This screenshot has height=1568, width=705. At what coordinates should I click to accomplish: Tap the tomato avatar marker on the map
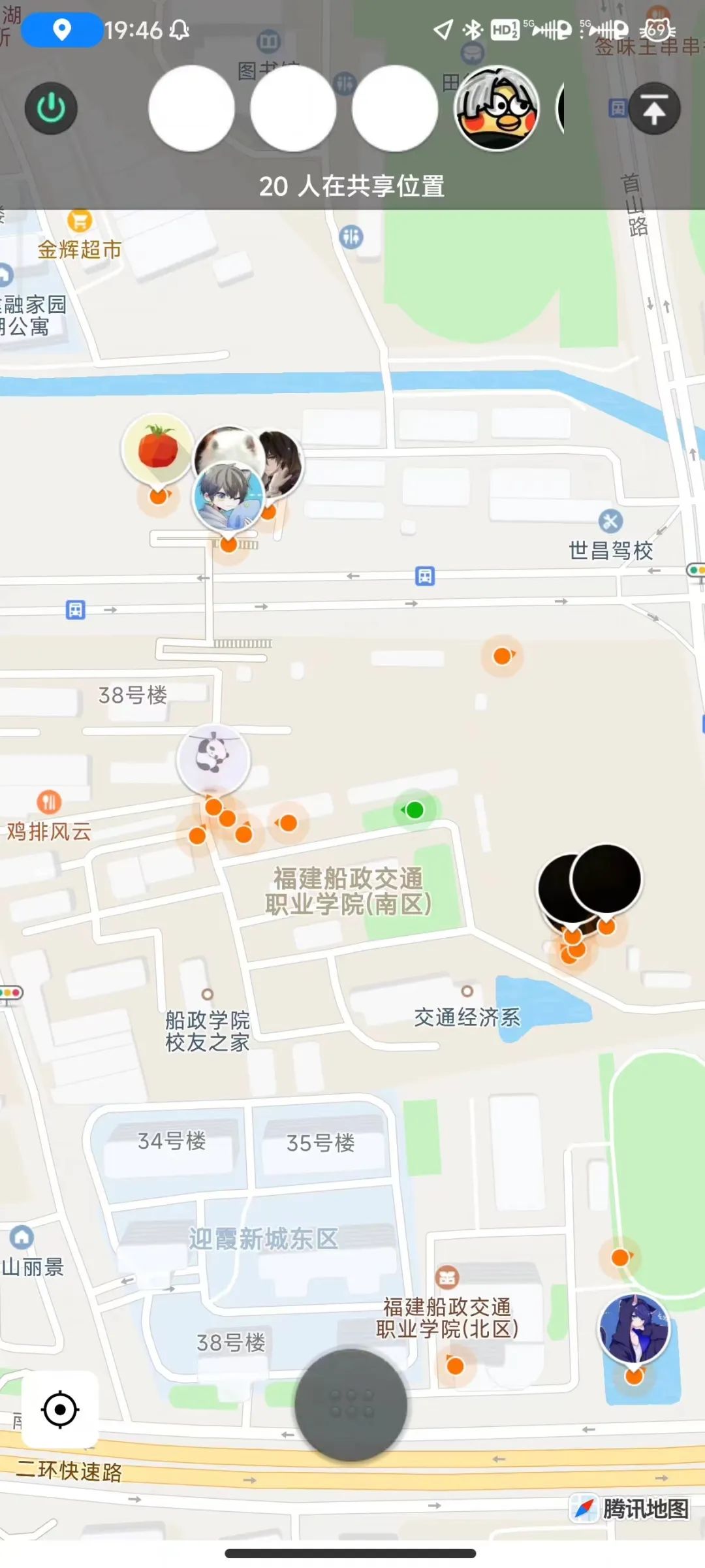pyautogui.click(x=158, y=448)
